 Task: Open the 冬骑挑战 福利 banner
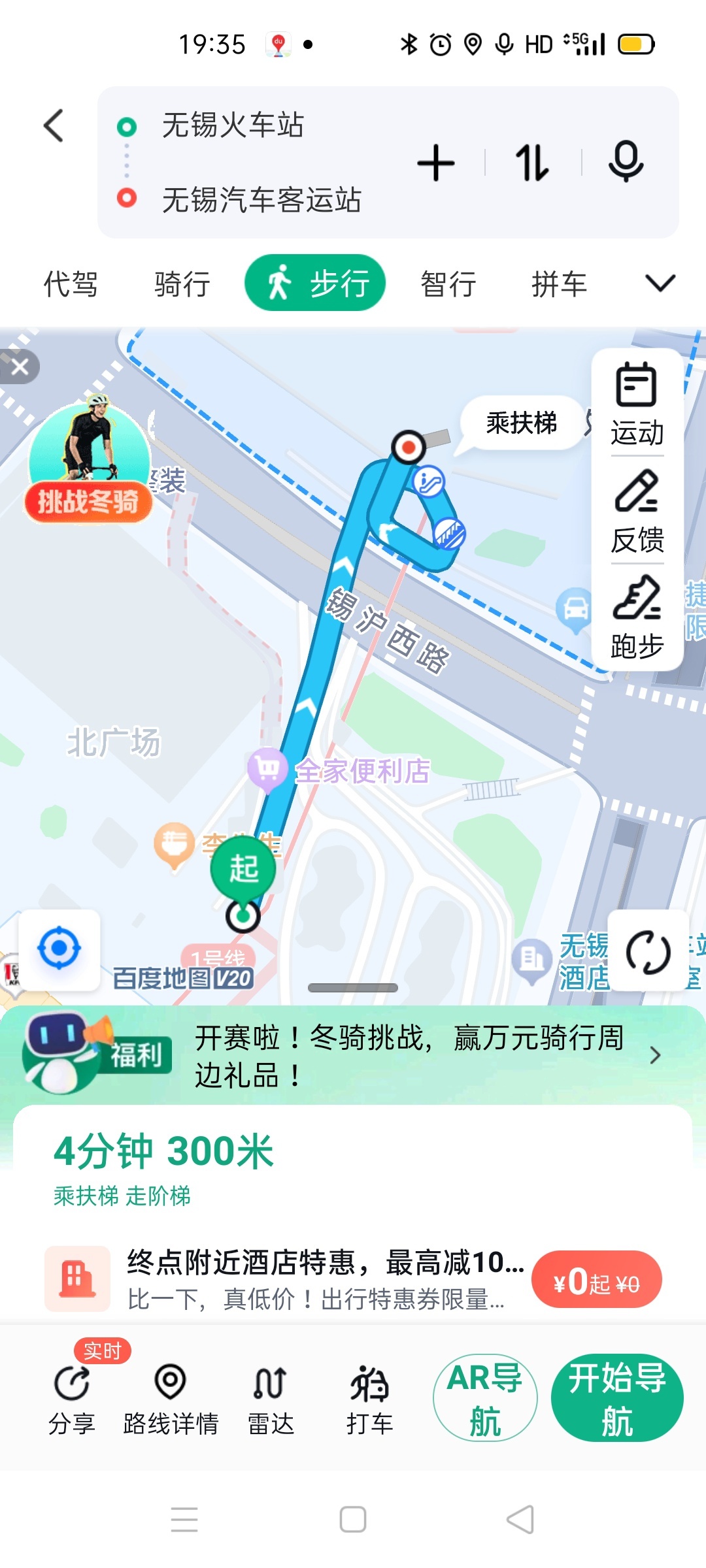353,1054
